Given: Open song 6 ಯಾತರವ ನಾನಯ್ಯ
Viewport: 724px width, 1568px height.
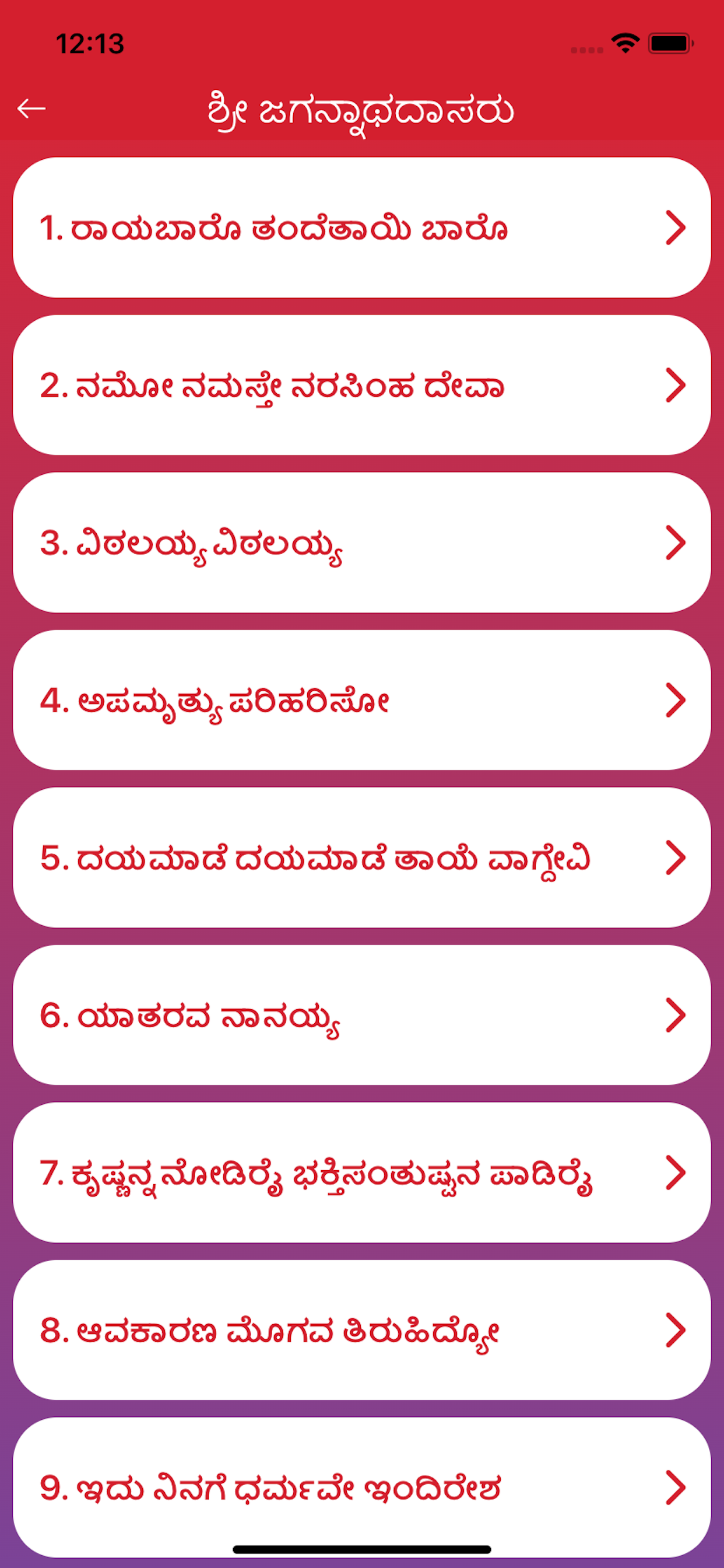Looking at the screenshot, I should pos(361,1014).
